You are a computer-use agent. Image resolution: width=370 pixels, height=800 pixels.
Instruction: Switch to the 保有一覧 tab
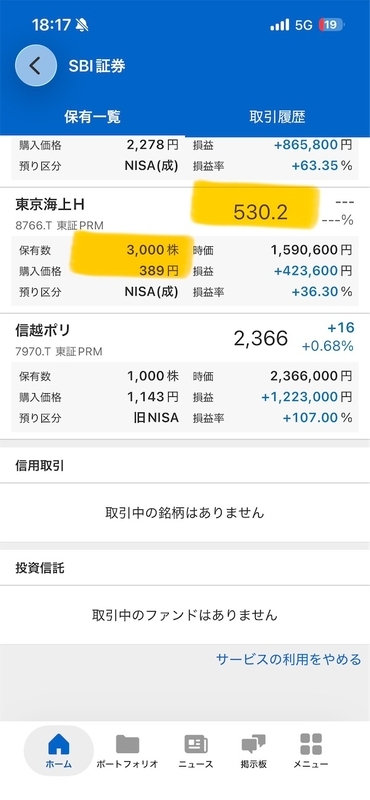point(92,117)
